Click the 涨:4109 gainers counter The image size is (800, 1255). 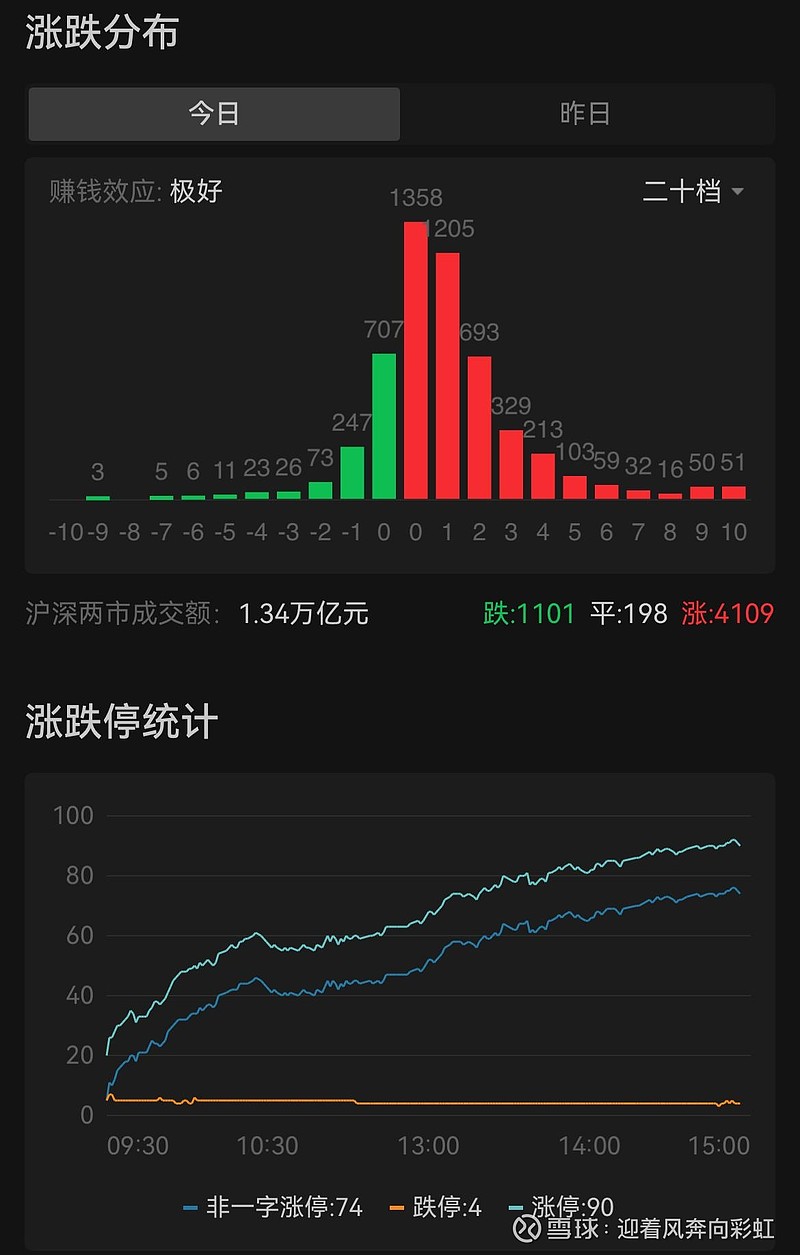726,613
